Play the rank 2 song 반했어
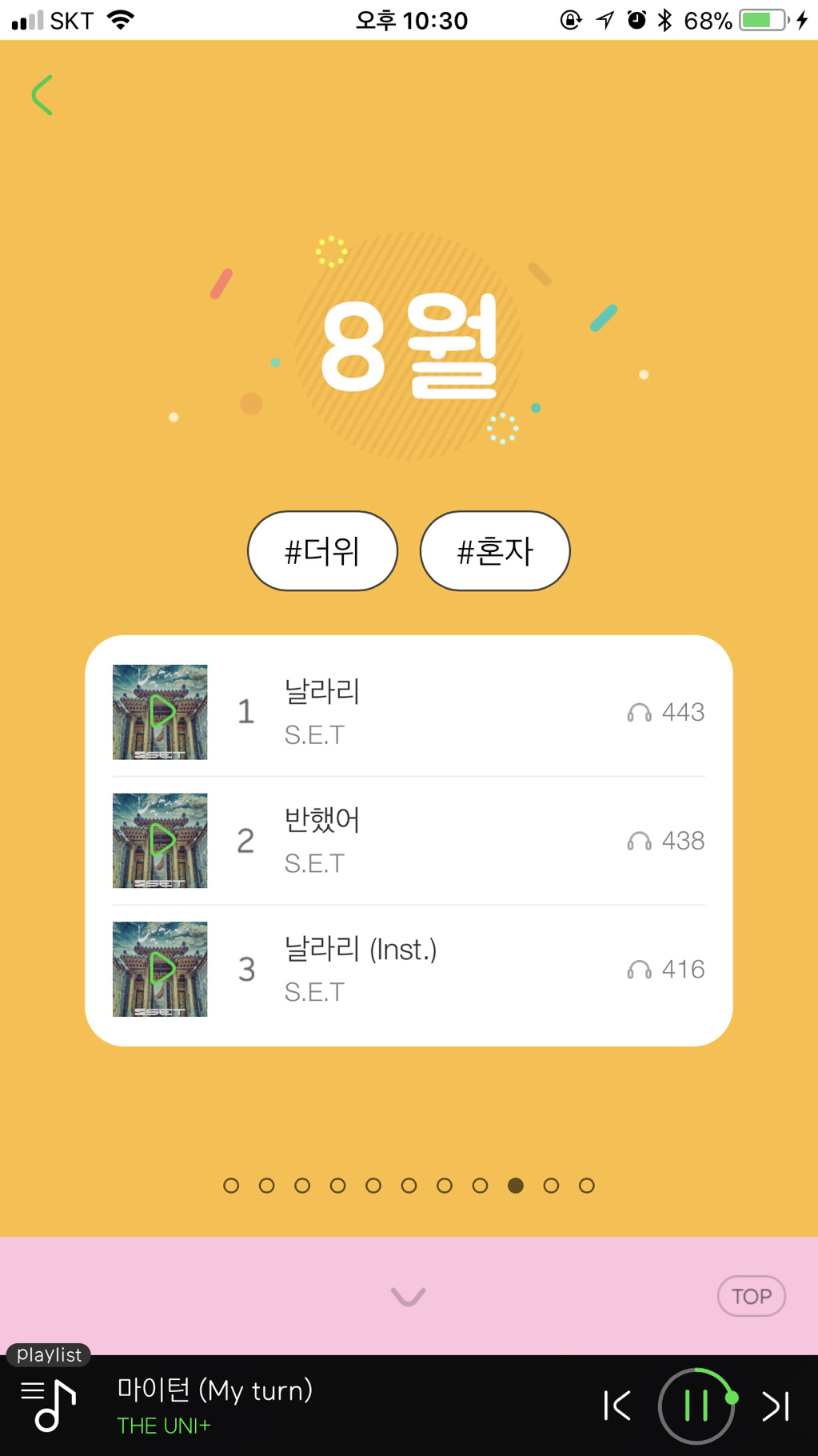Image resolution: width=818 pixels, height=1456 pixels. [x=161, y=841]
